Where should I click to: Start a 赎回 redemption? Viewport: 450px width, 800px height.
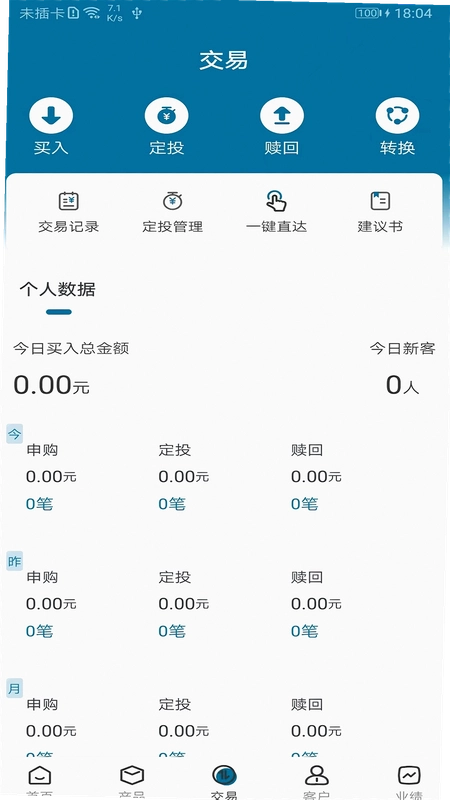(282, 127)
